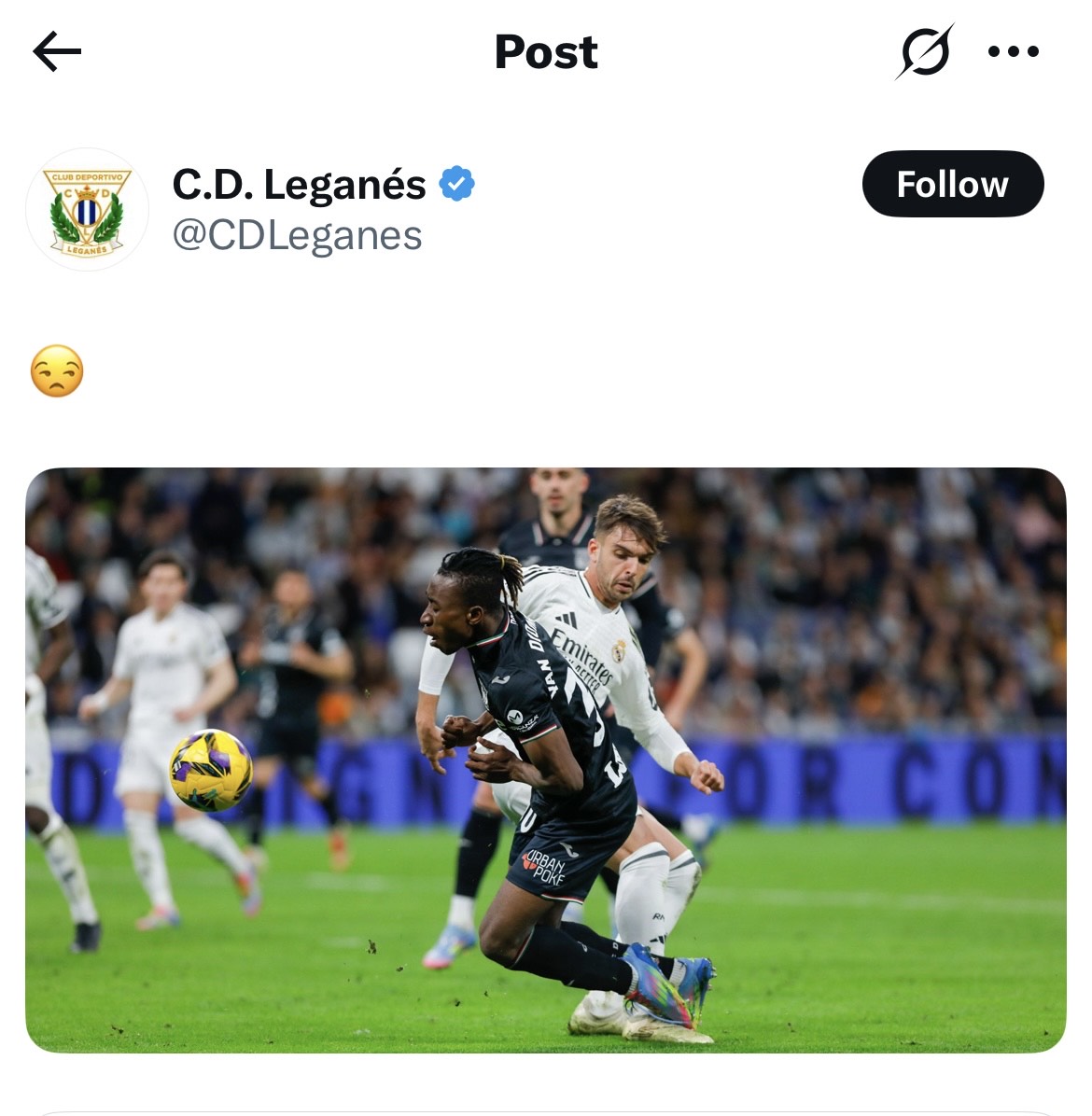The height and width of the screenshot is (1116, 1092).
Task: Open the Grok icon in header
Action: point(924,51)
